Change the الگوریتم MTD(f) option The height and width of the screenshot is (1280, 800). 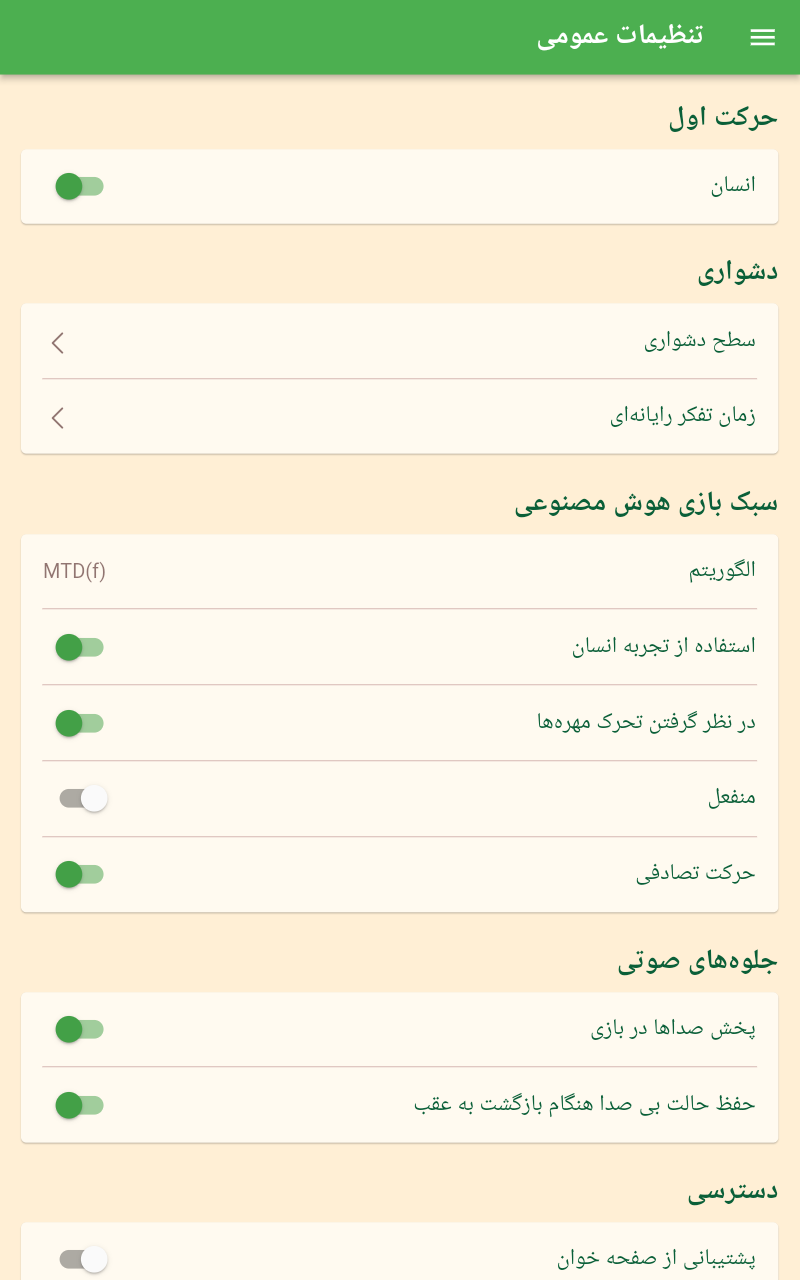[399, 571]
